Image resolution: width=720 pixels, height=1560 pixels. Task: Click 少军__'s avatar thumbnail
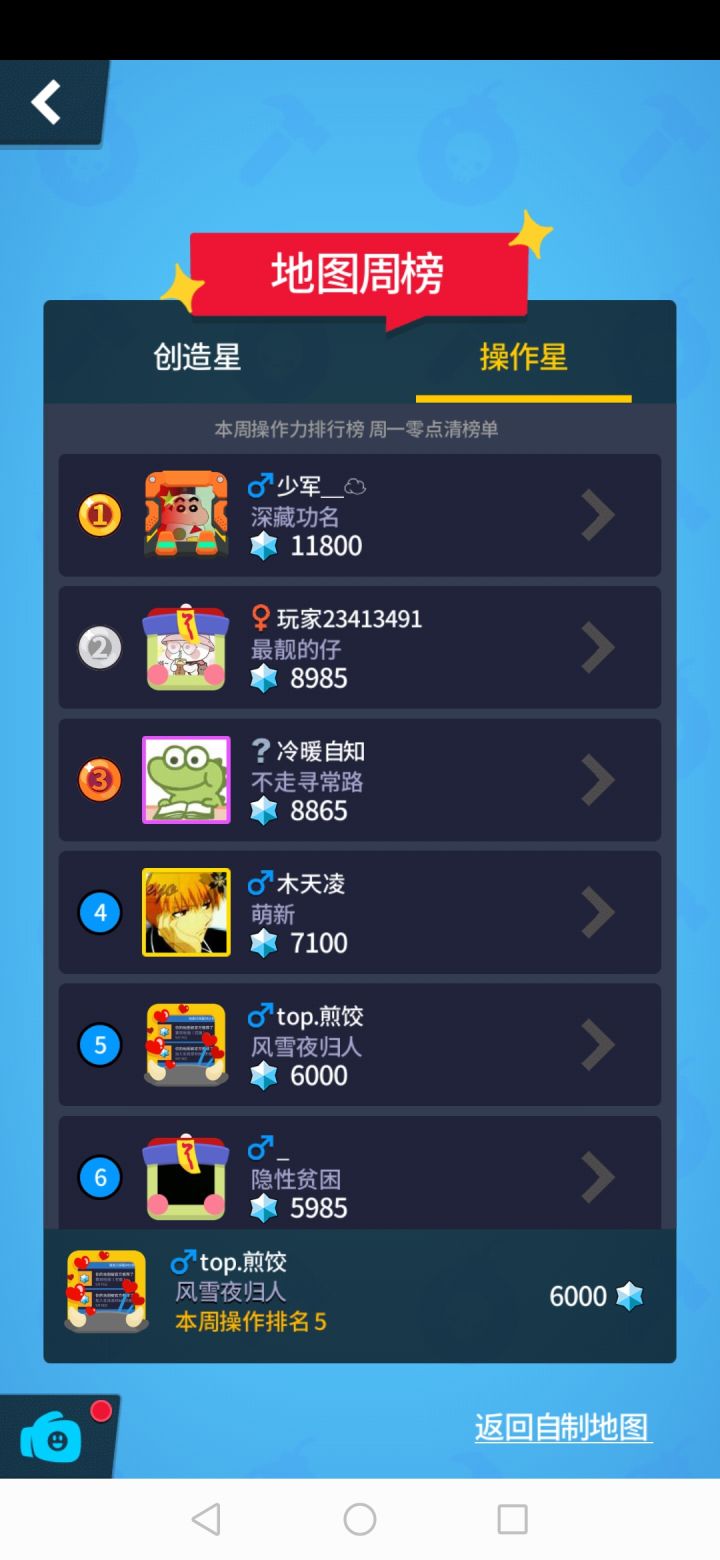point(187,515)
